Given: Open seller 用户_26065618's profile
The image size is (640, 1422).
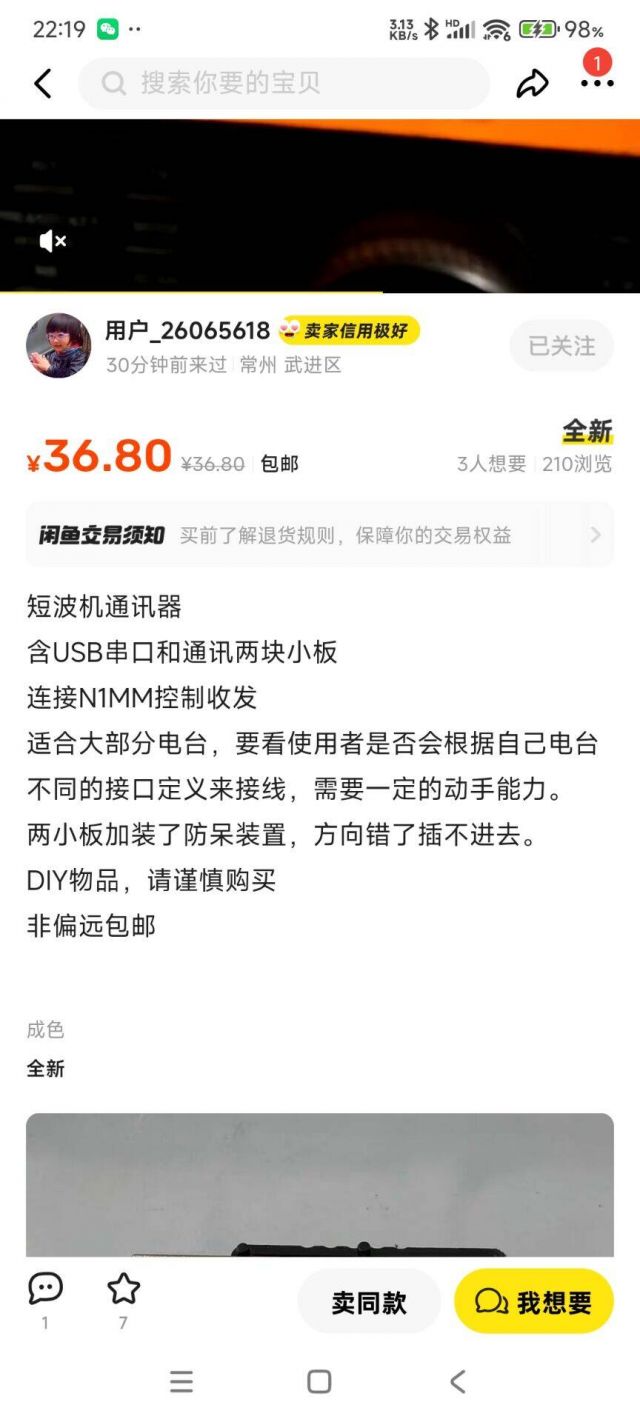Looking at the screenshot, I should coord(58,345).
